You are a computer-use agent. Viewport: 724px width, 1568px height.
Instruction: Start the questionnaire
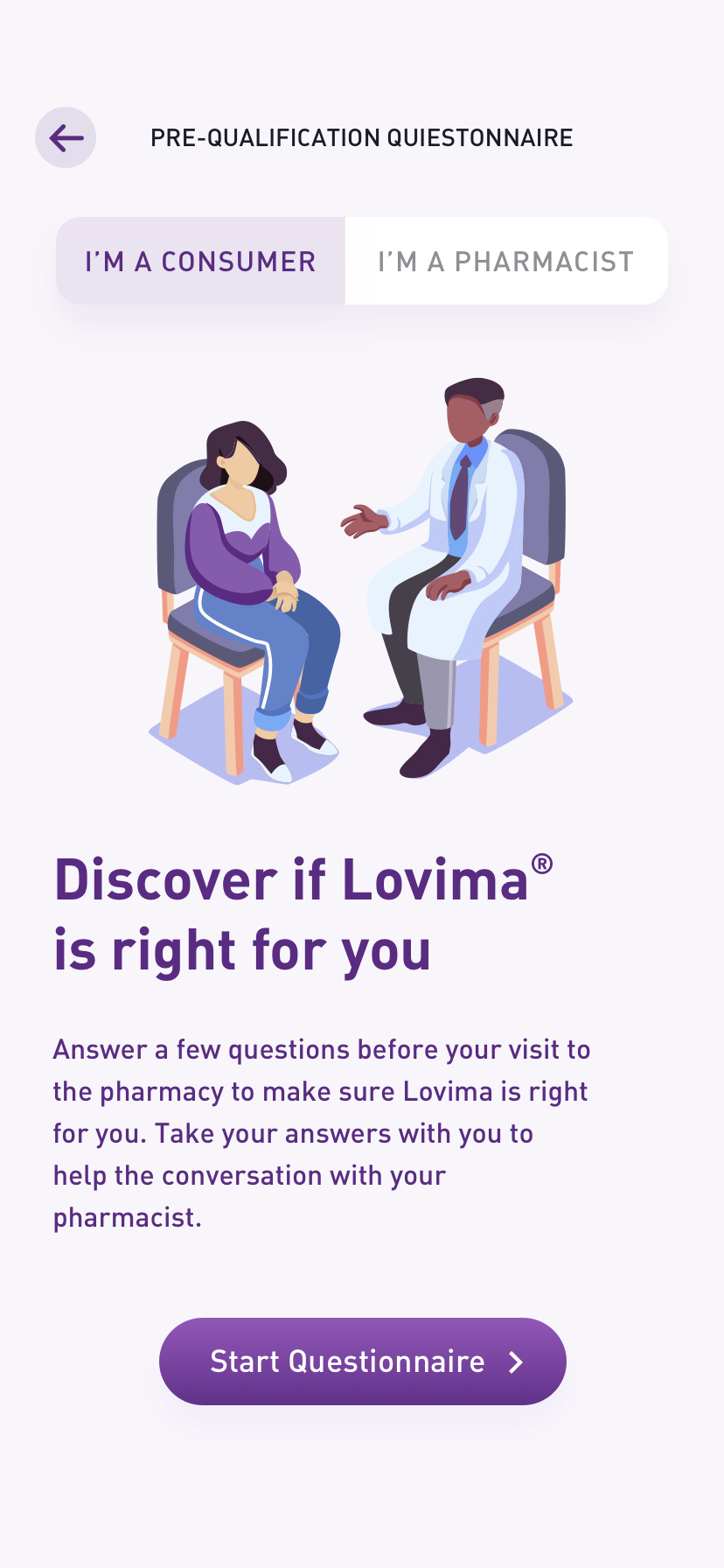click(x=362, y=1361)
